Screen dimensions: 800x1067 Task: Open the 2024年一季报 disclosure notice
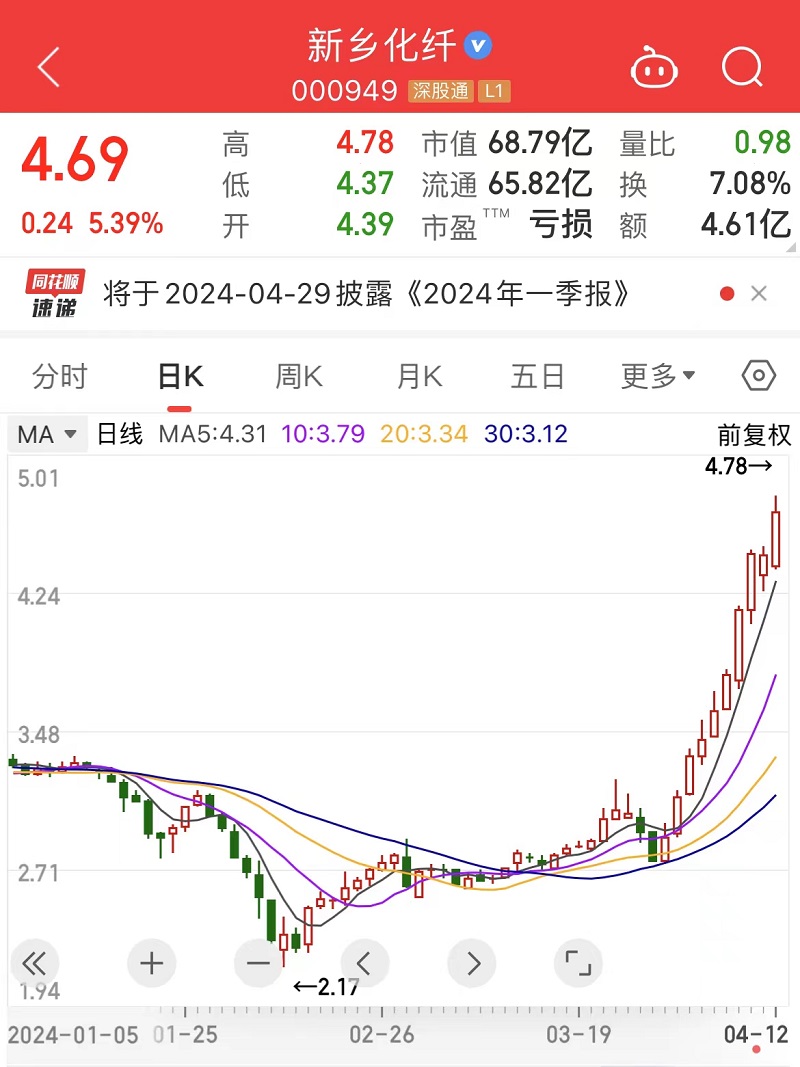point(368,294)
